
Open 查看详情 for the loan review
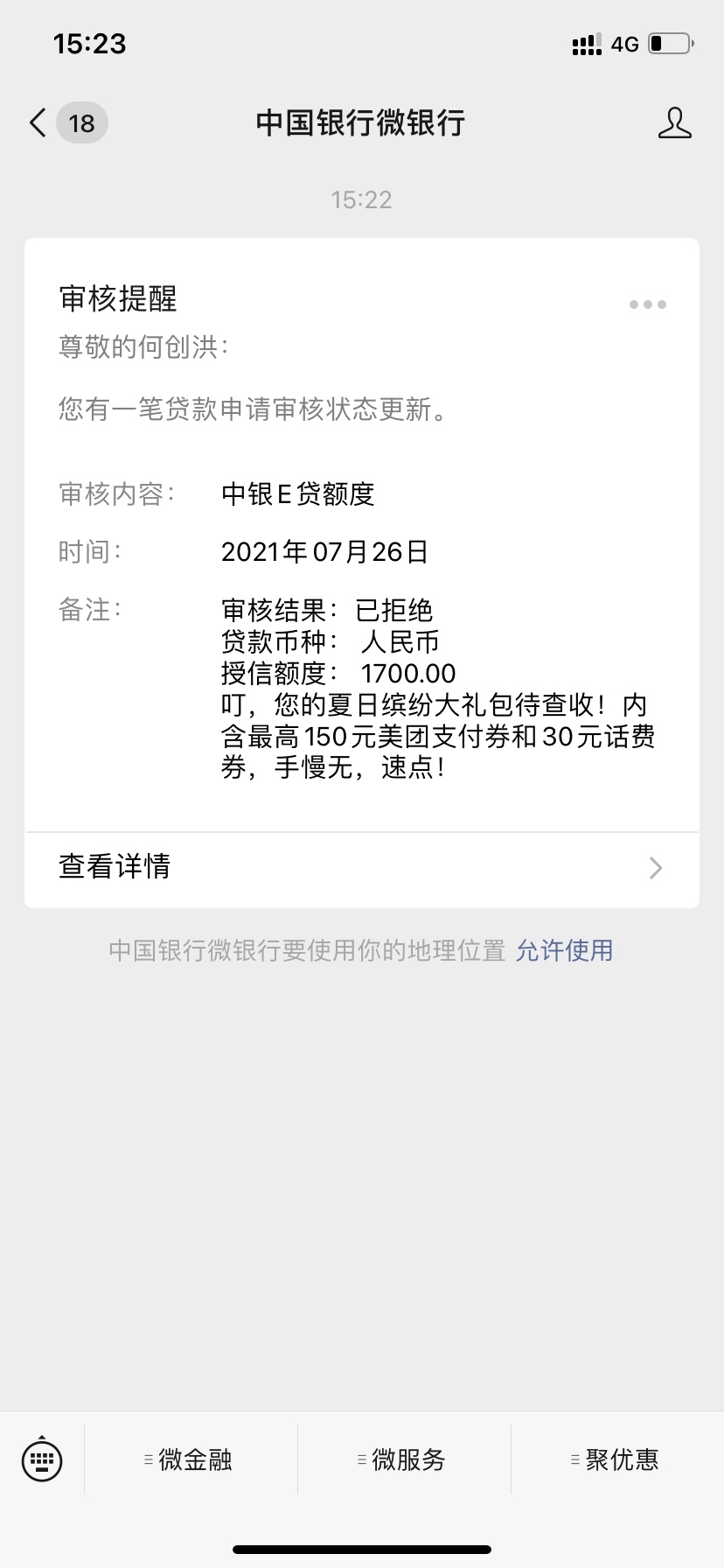click(x=362, y=868)
